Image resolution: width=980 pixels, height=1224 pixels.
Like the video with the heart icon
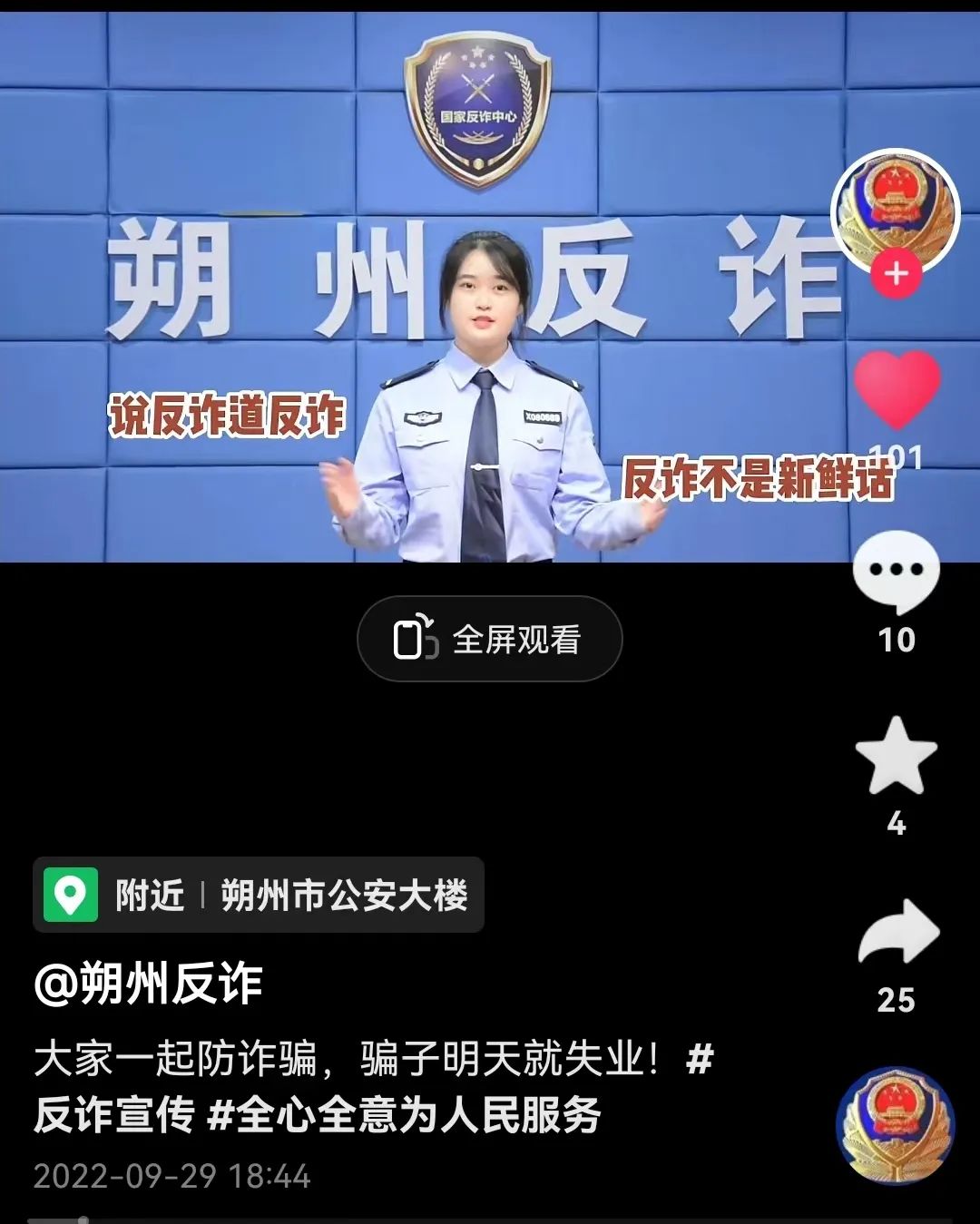pos(897,389)
